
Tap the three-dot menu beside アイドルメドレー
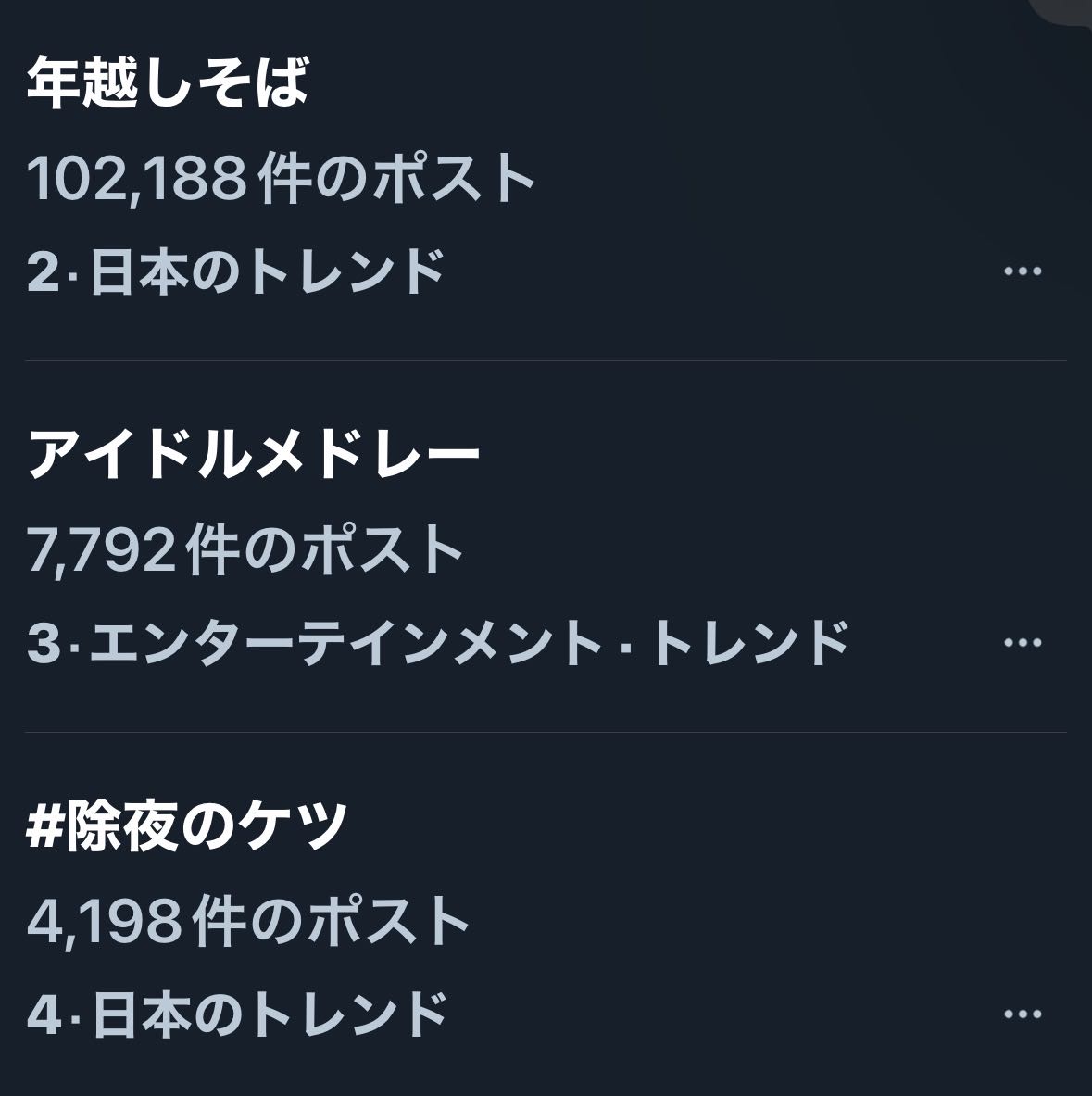point(1023,643)
